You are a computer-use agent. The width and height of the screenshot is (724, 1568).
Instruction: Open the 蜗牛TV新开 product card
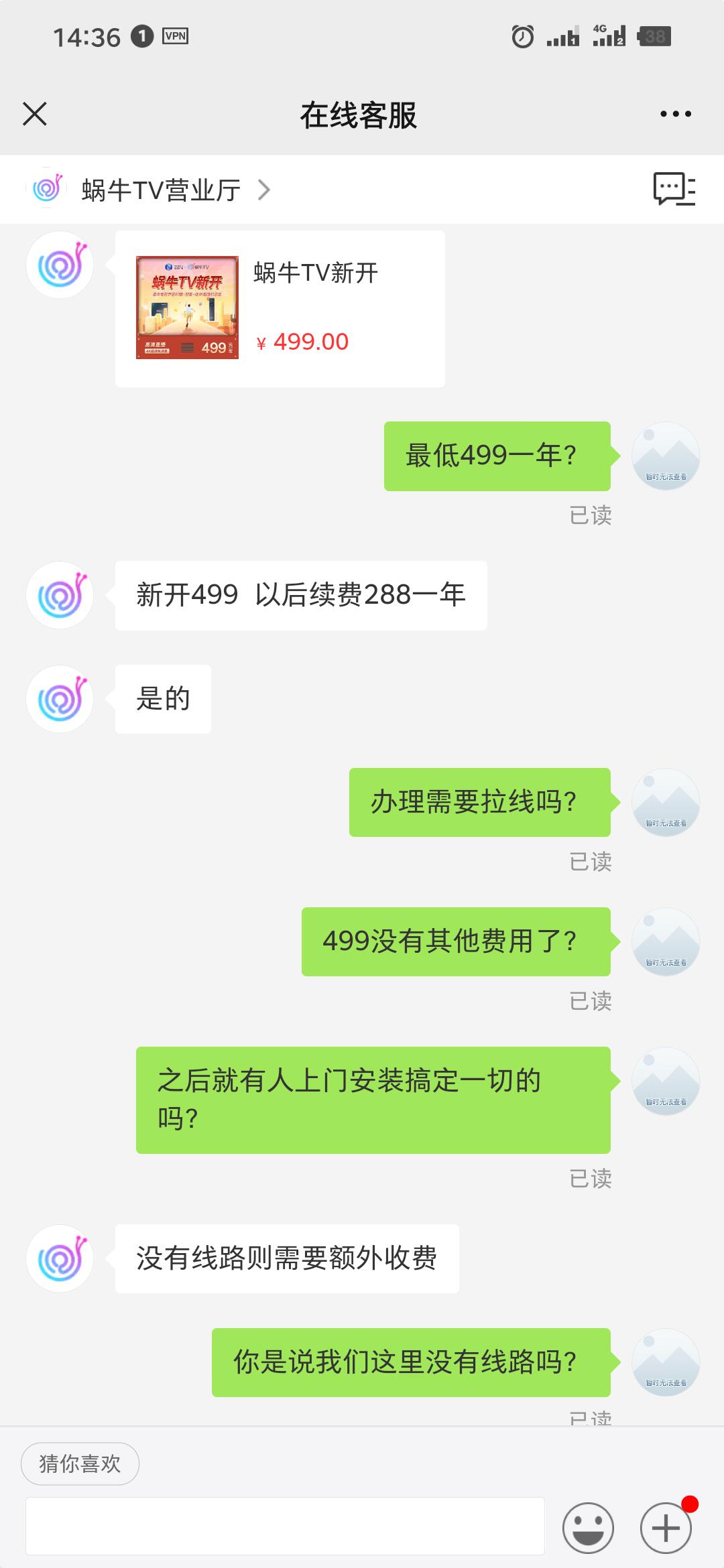[280, 308]
